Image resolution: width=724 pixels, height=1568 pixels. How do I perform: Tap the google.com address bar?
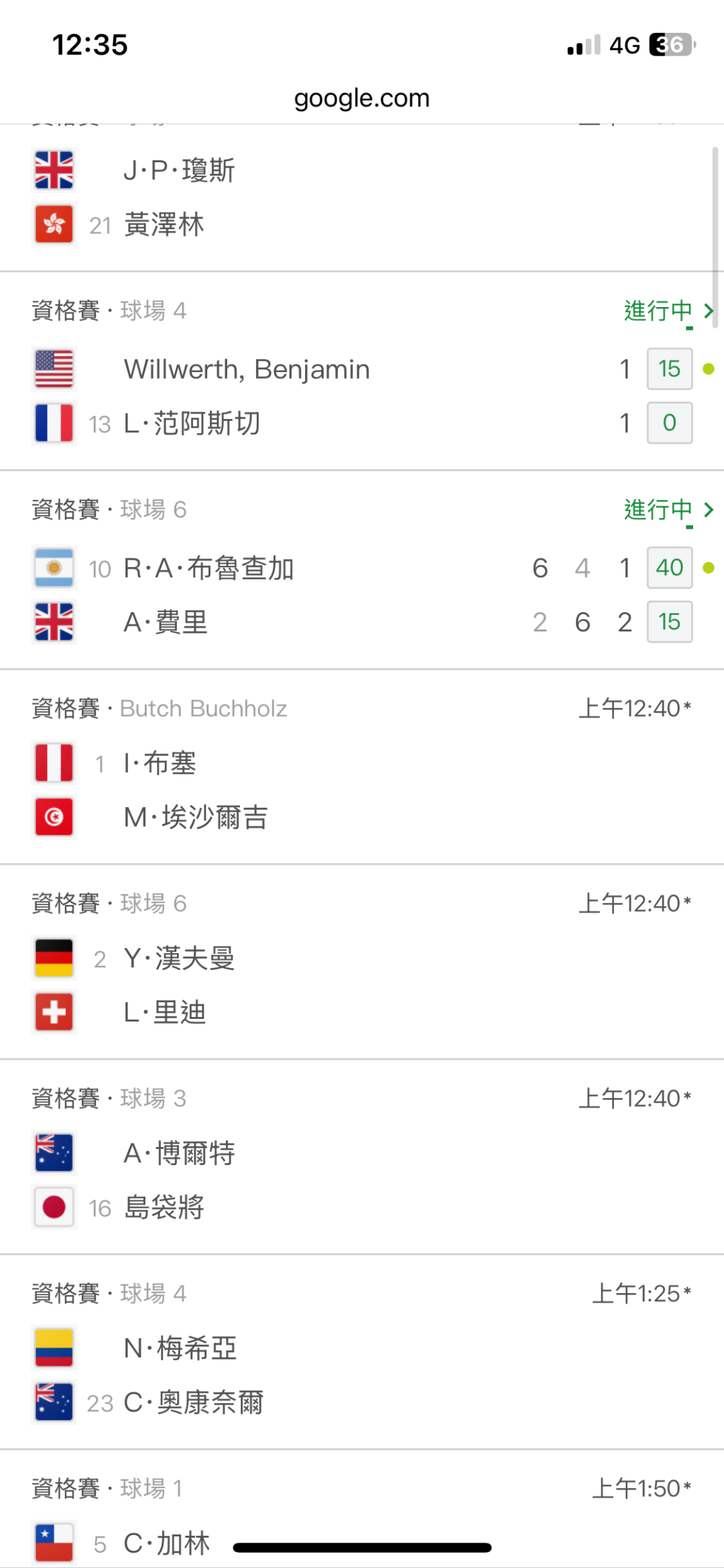coord(362,99)
